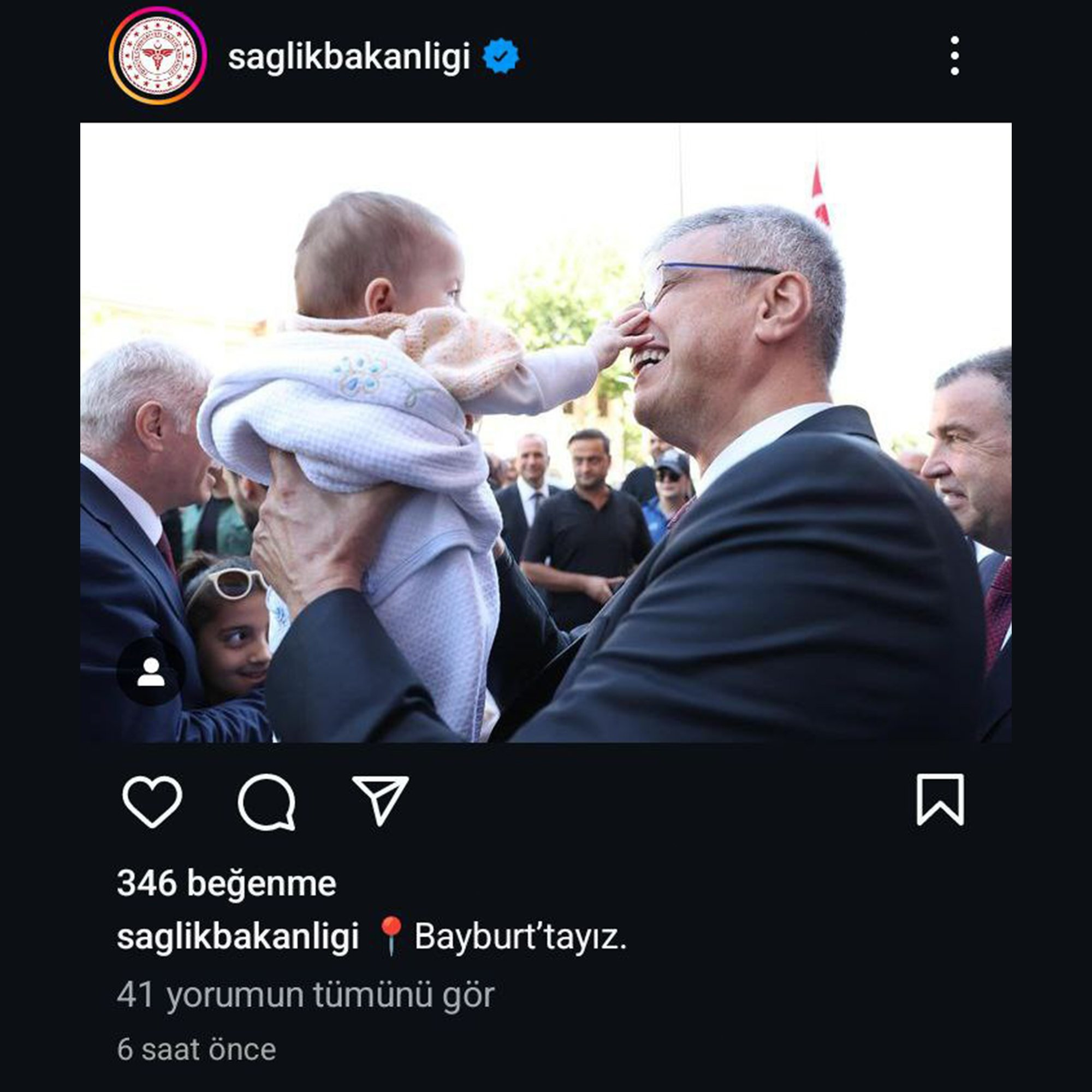Screen dimensions: 1092x1092
Task: Show tagged people on the photo
Action: coord(151,672)
